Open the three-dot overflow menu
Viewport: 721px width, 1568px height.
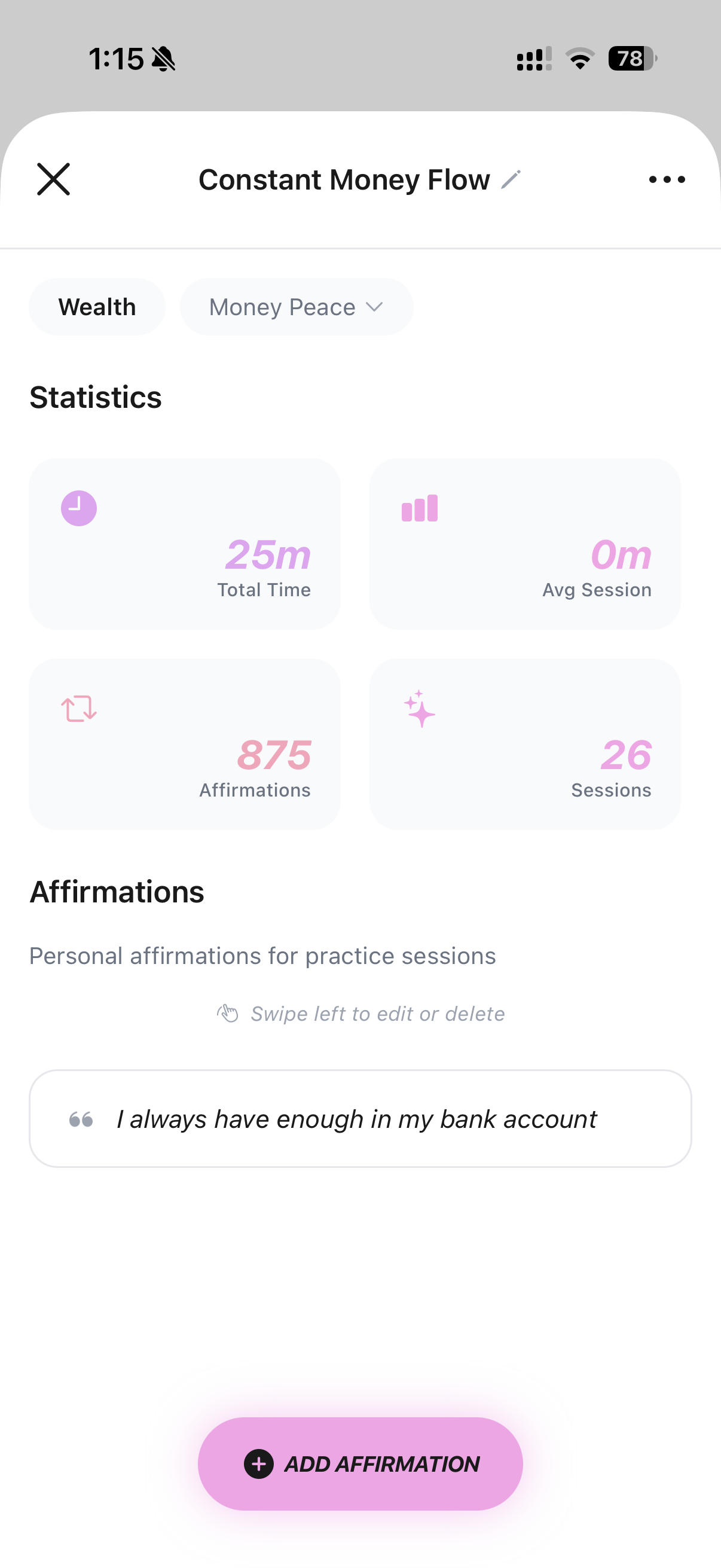click(667, 179)
